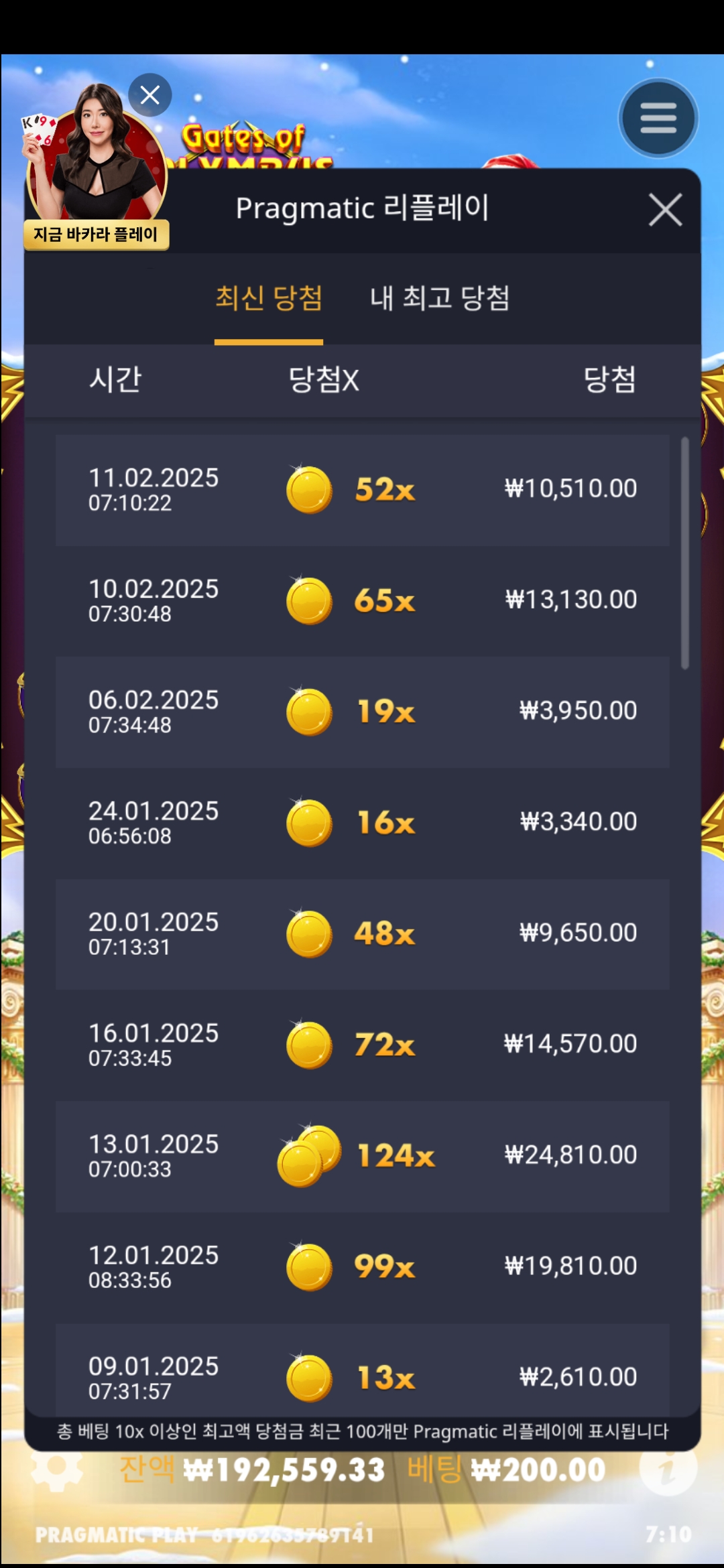Open the hamburger menu
Image resolution: width=724 pixels, height=1568 pixels.
pyautogui.click(x=658, y=119)
